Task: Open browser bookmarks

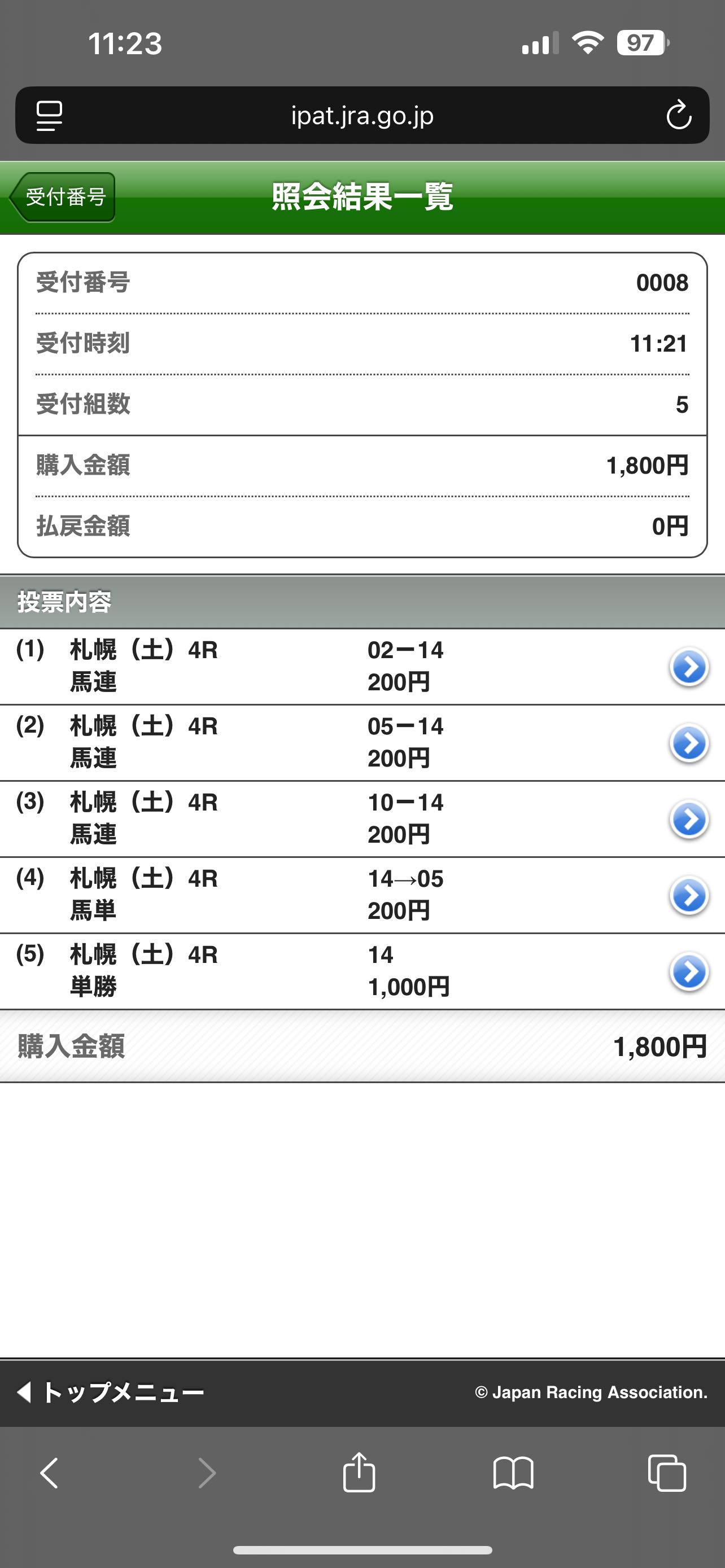Action: click(x=513, y=1473)
